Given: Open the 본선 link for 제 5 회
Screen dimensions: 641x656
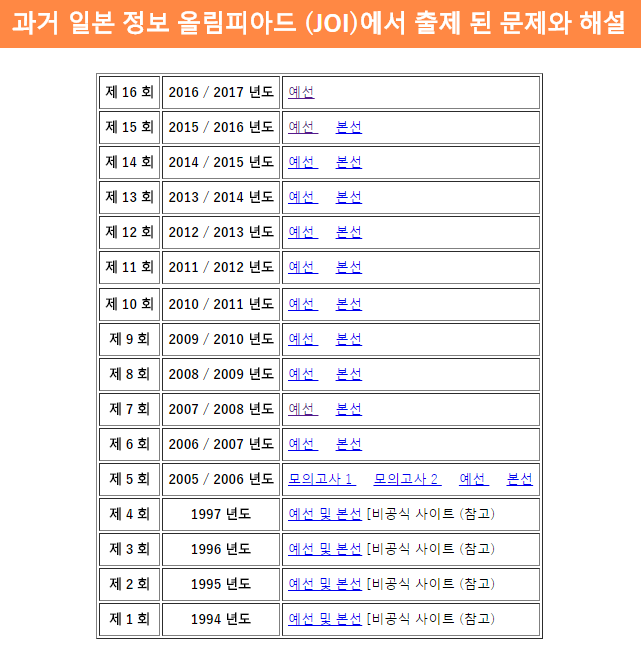Looking at the screenshot, I should [519, 479].
